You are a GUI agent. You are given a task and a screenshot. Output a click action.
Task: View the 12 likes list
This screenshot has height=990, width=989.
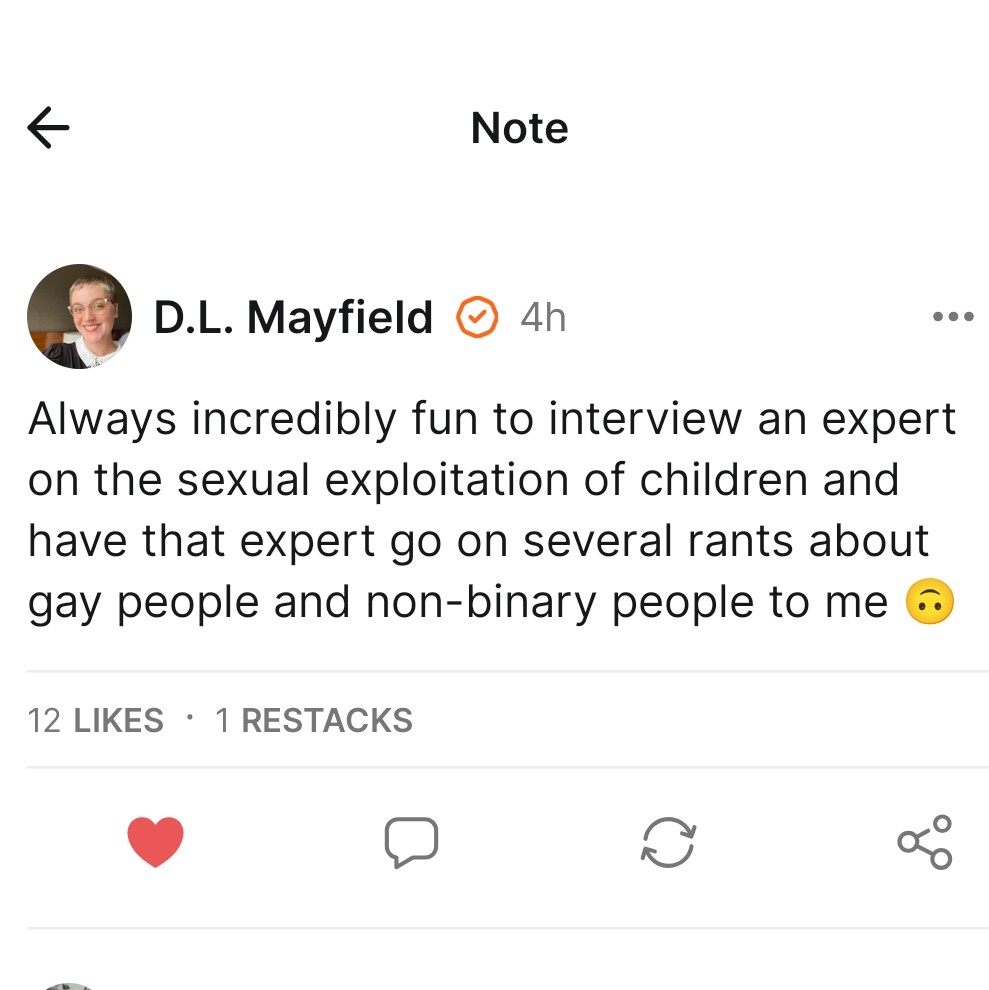96,720
